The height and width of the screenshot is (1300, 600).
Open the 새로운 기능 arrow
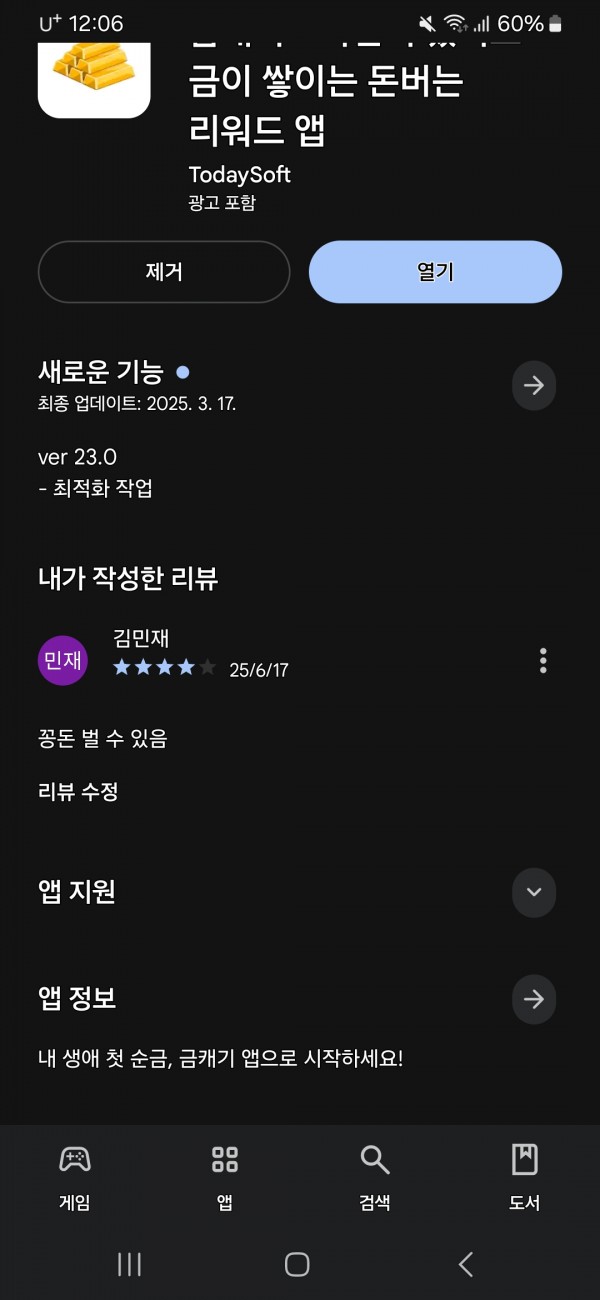534,385
